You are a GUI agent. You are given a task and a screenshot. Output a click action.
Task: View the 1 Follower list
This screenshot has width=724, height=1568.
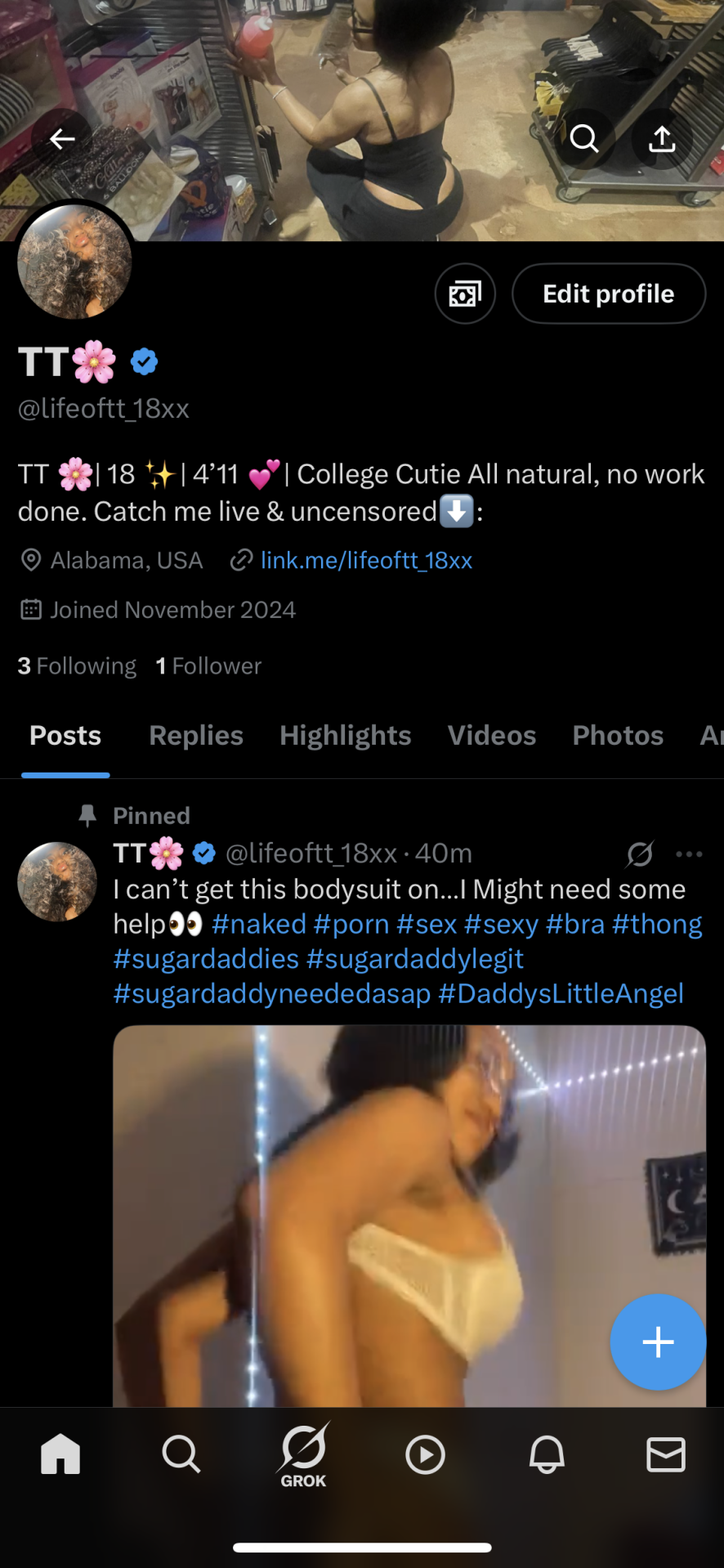pyautogui.click(x=209, y=666)
